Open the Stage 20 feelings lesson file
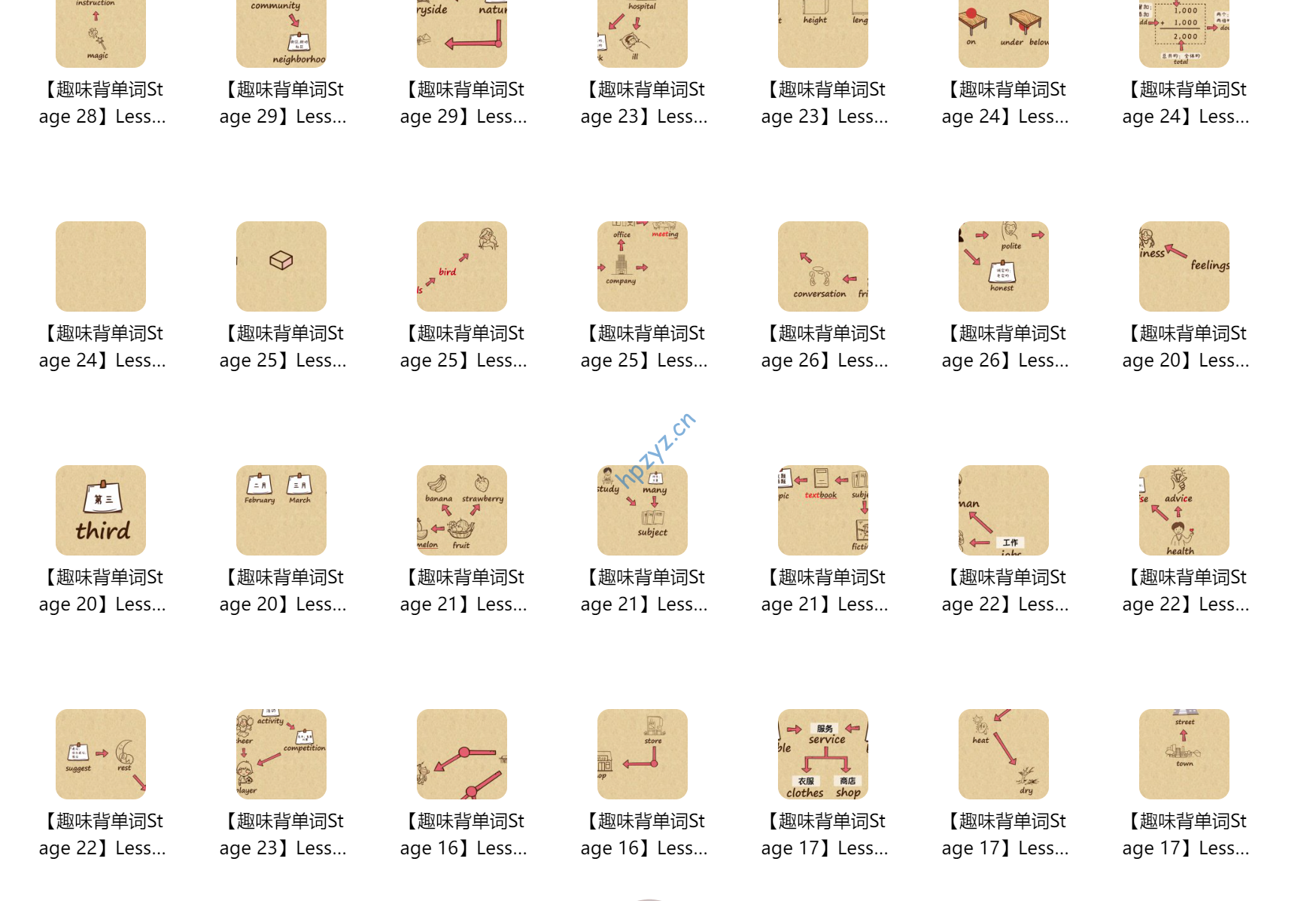 click(1184, 266)
